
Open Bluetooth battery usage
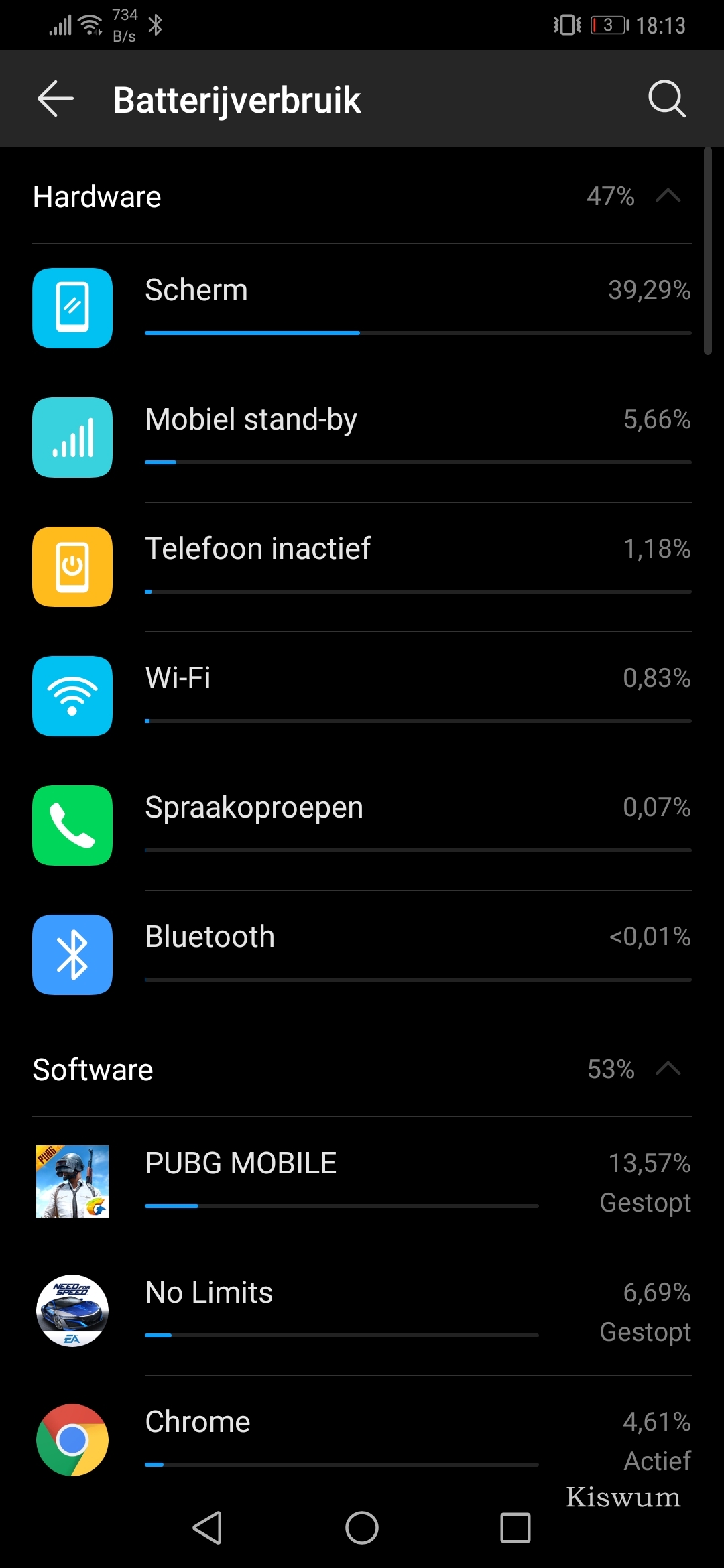[x=362, y=955]
